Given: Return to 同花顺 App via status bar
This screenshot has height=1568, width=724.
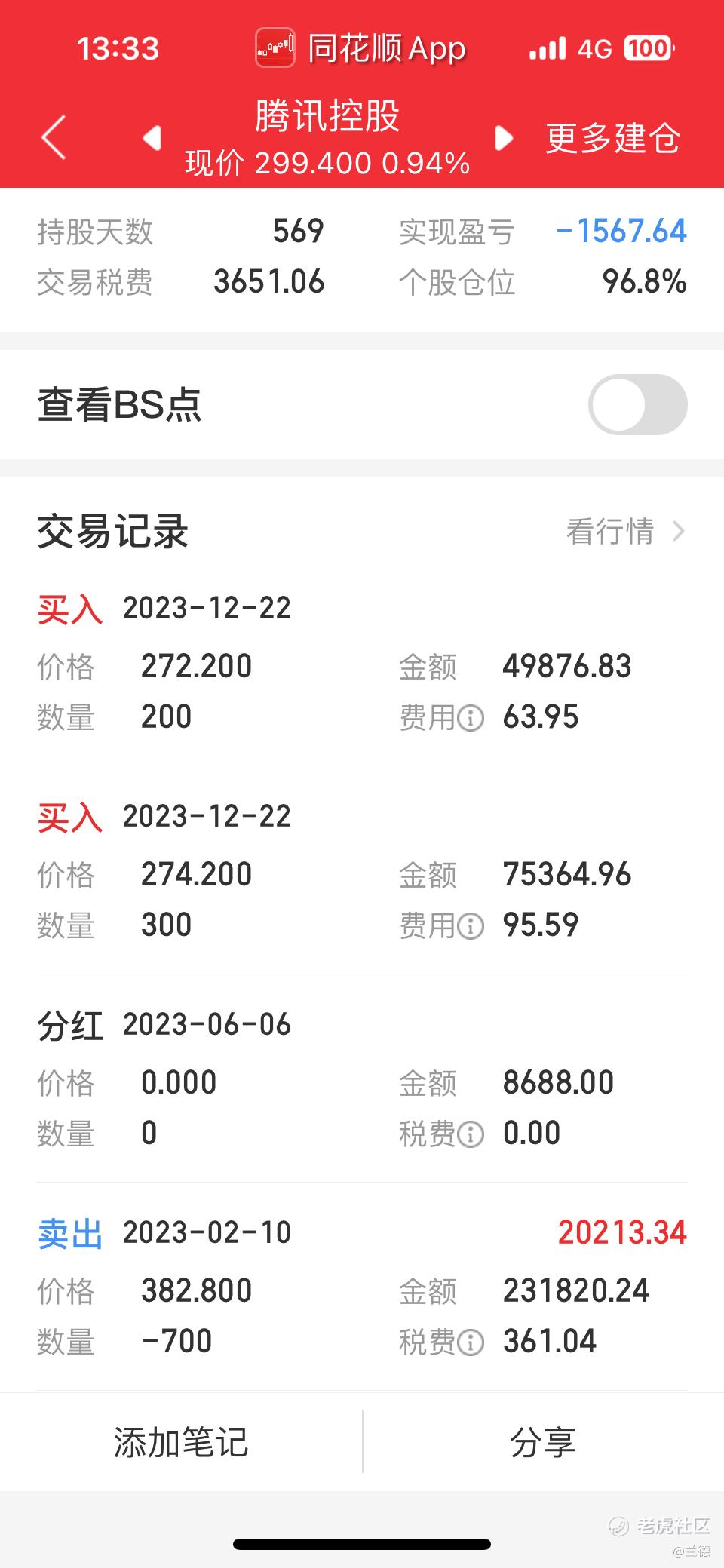Looking at the screenshot, I should click(360, 49).
